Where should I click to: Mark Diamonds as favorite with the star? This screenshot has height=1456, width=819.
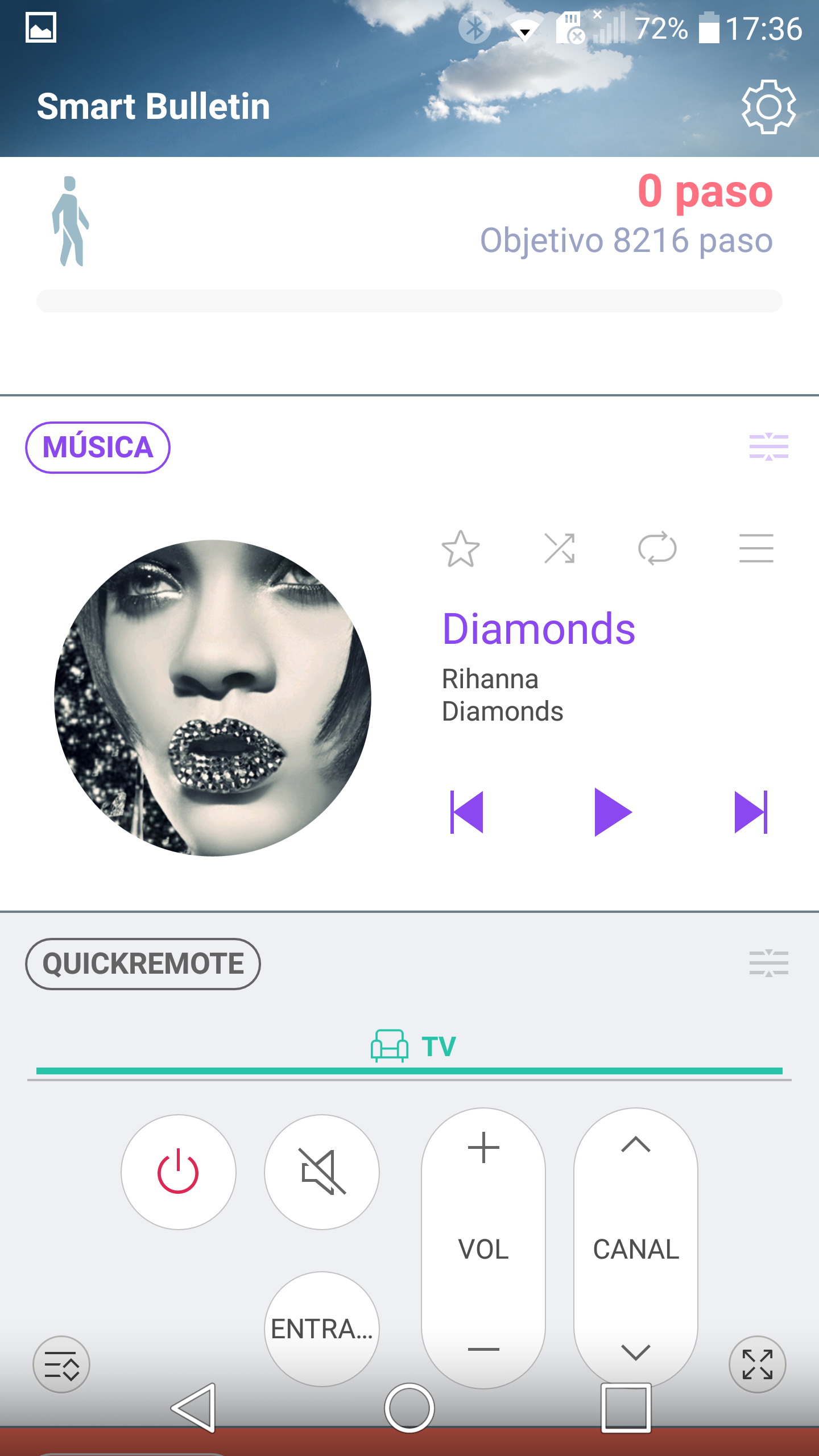tap(461, 549)
